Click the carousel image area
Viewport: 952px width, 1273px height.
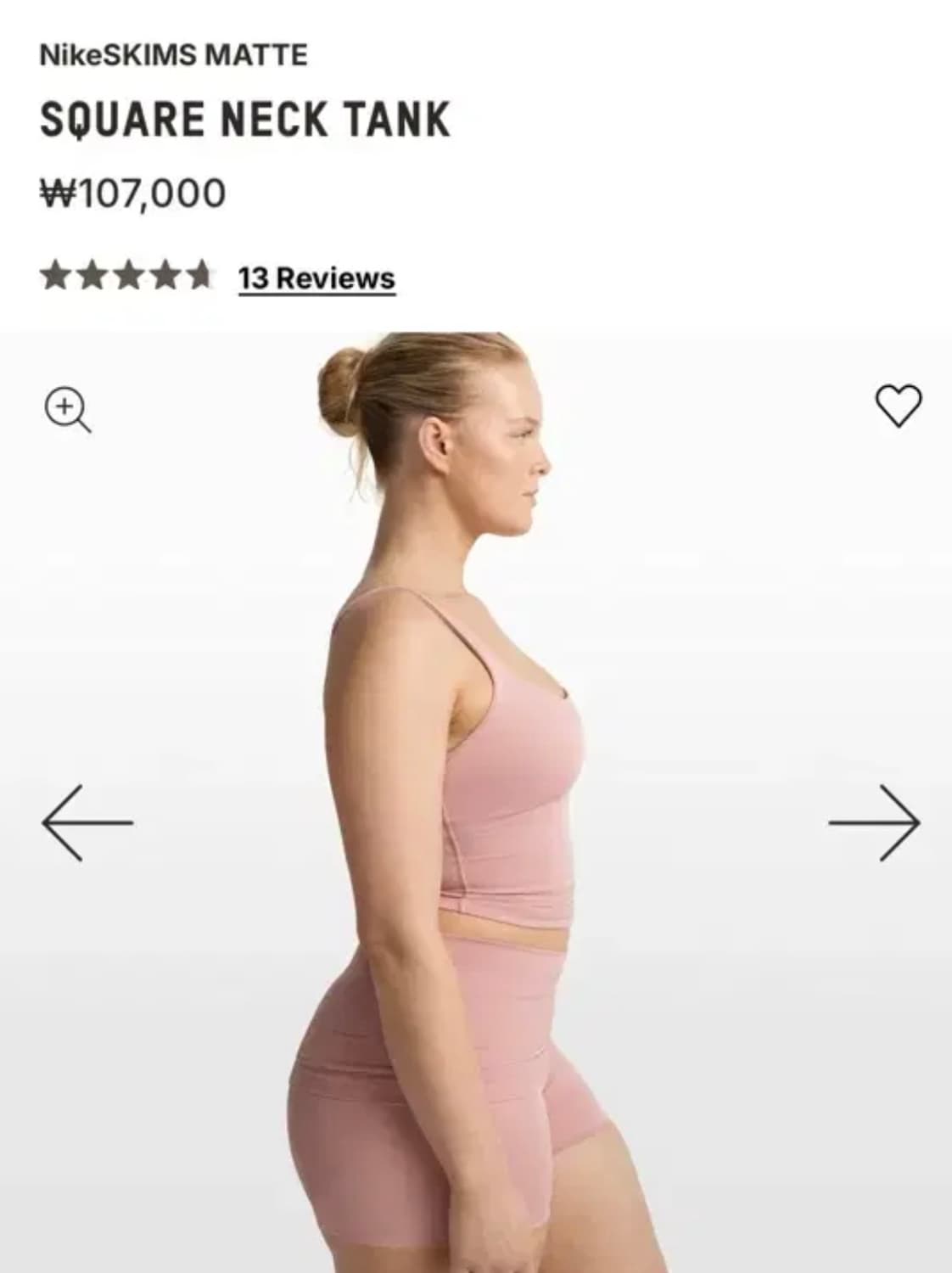475,806
